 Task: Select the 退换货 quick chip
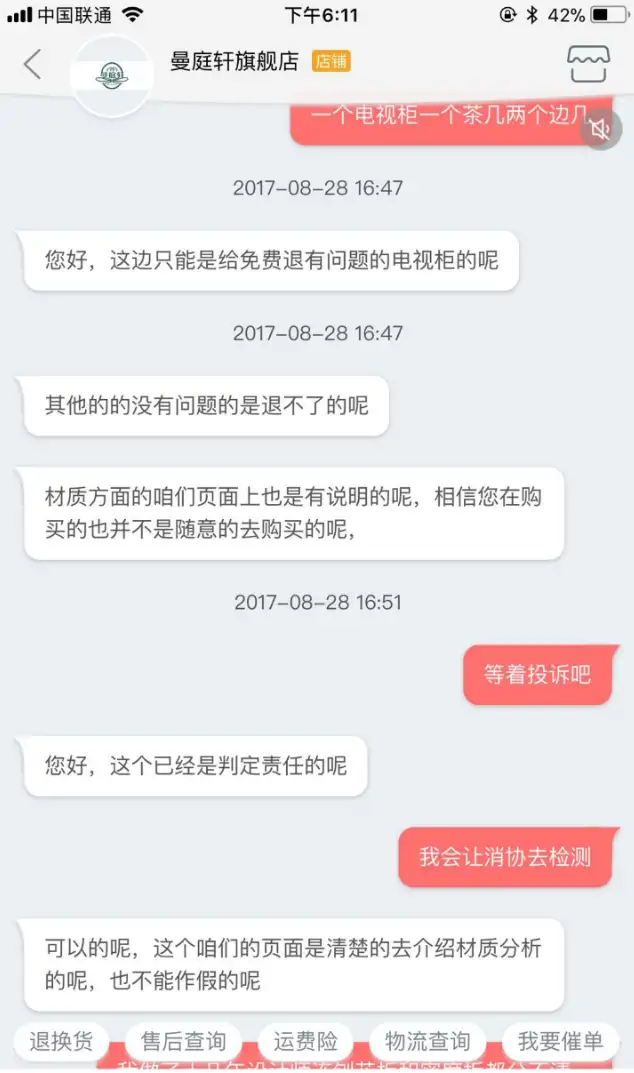pos(61,1042)
